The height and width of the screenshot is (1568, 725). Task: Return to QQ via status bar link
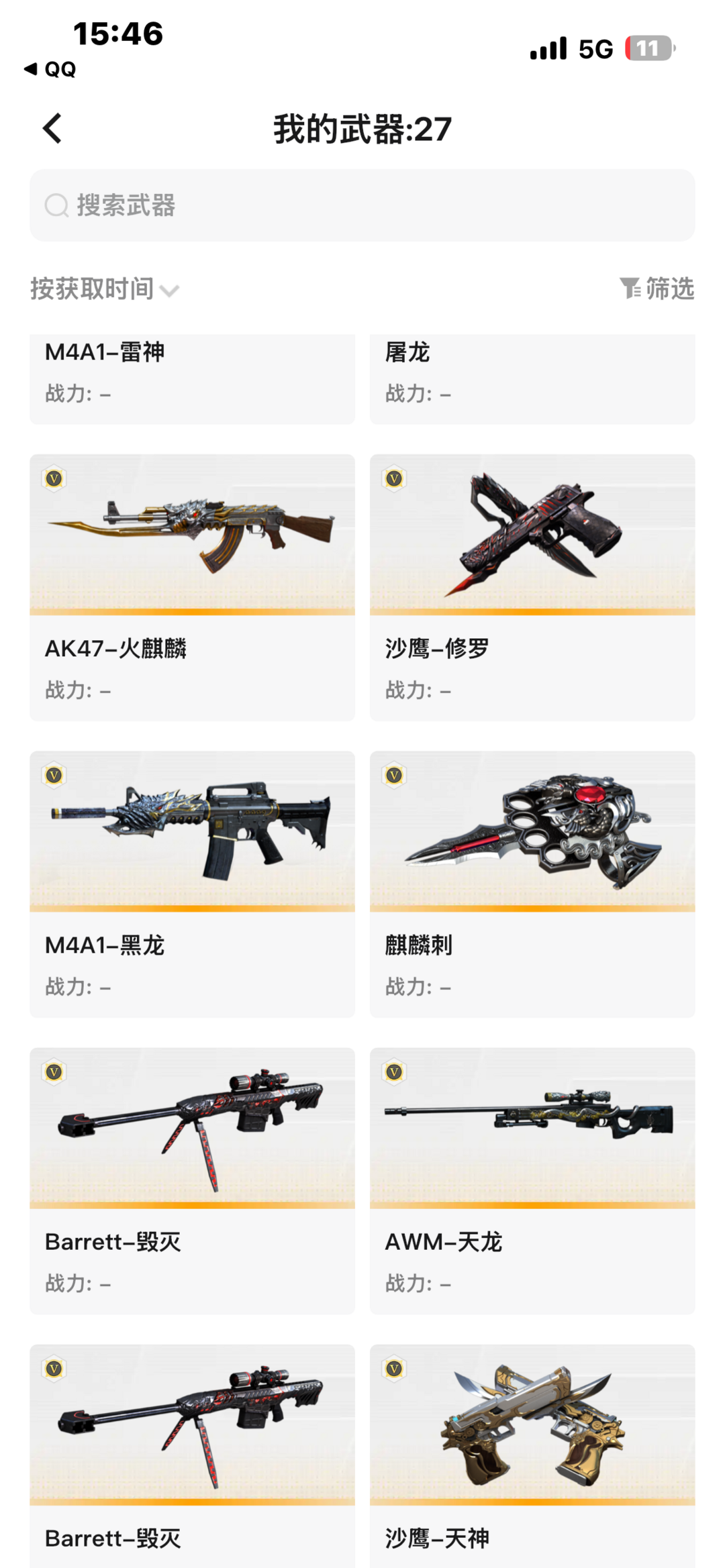click(x=50, y=69)
